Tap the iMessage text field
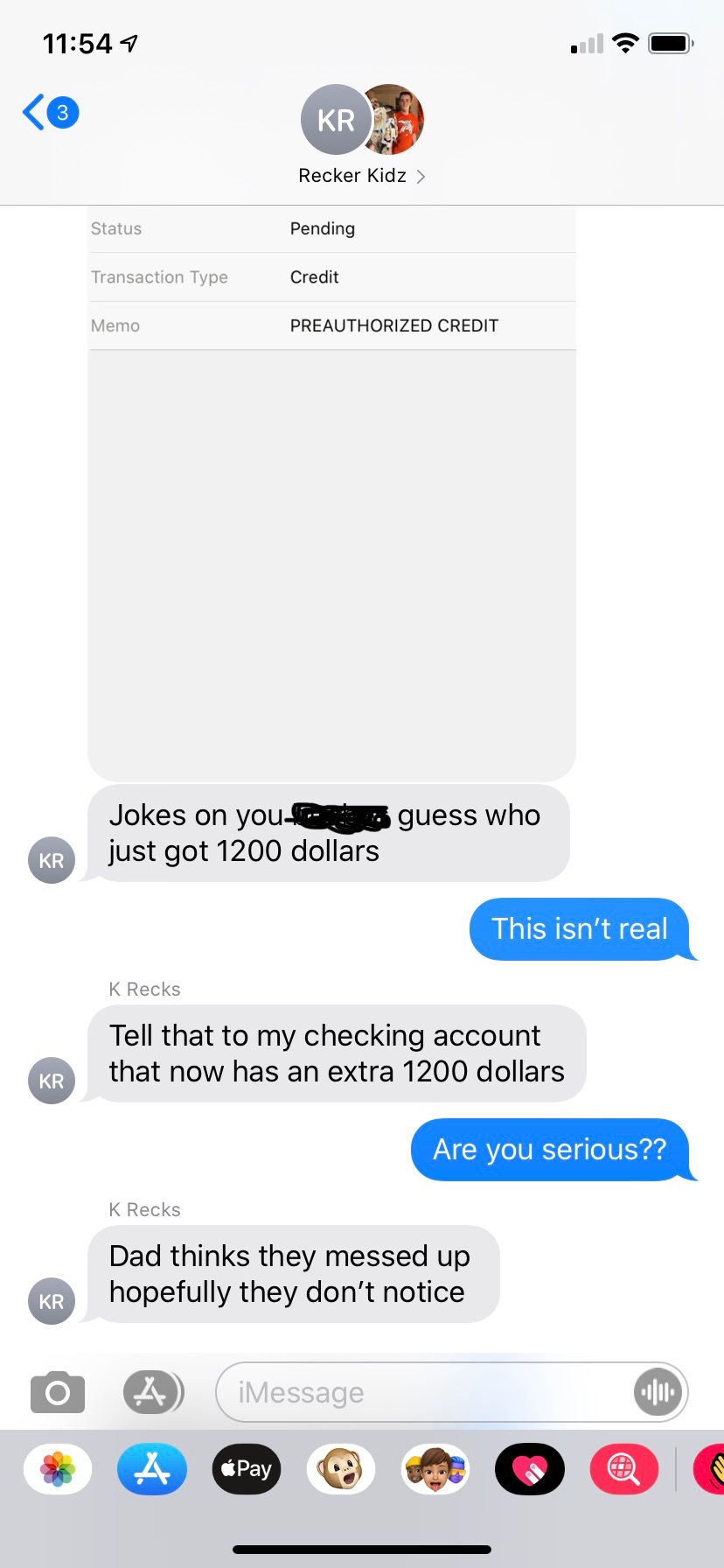This screenshot has height=1568, width=724. point(420,1392)
